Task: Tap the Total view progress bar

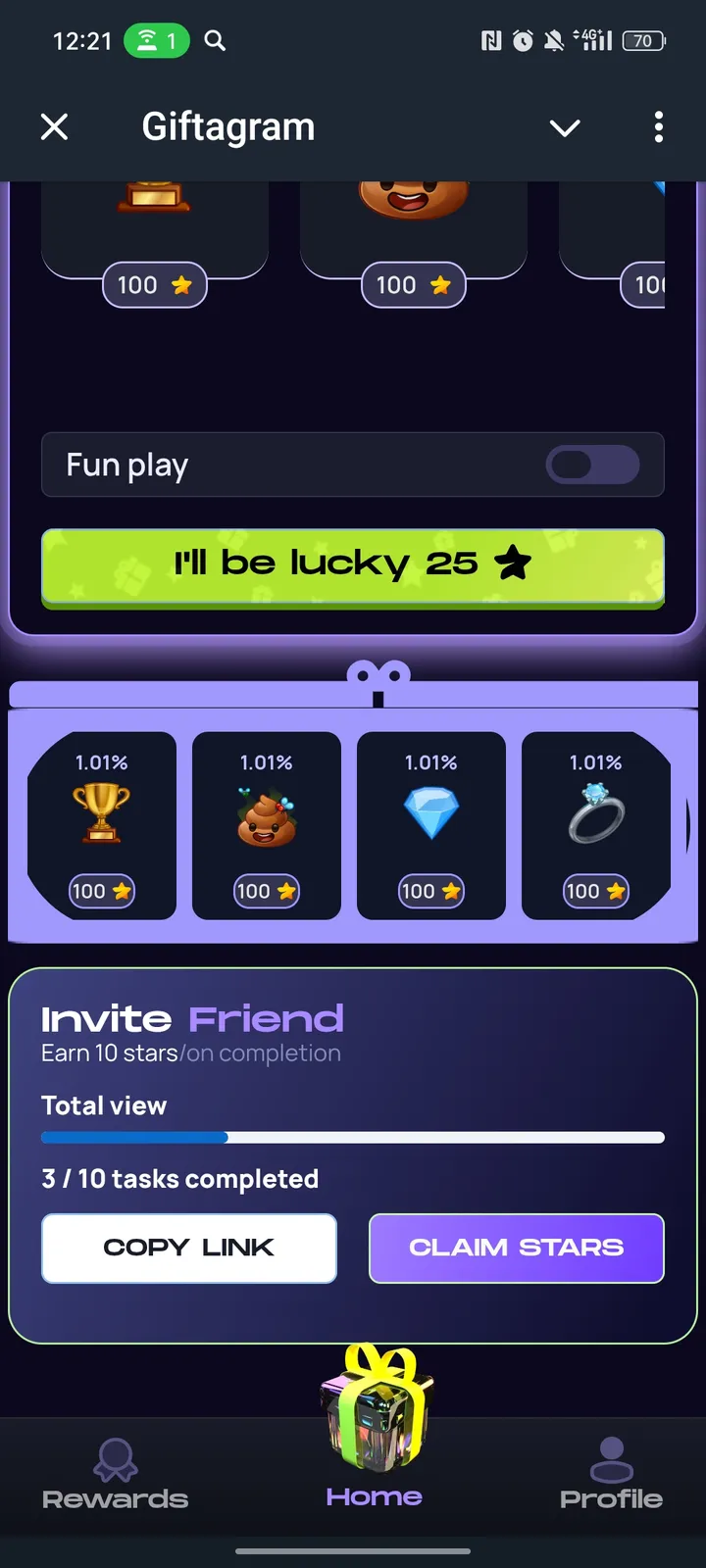Action: 353,1137
